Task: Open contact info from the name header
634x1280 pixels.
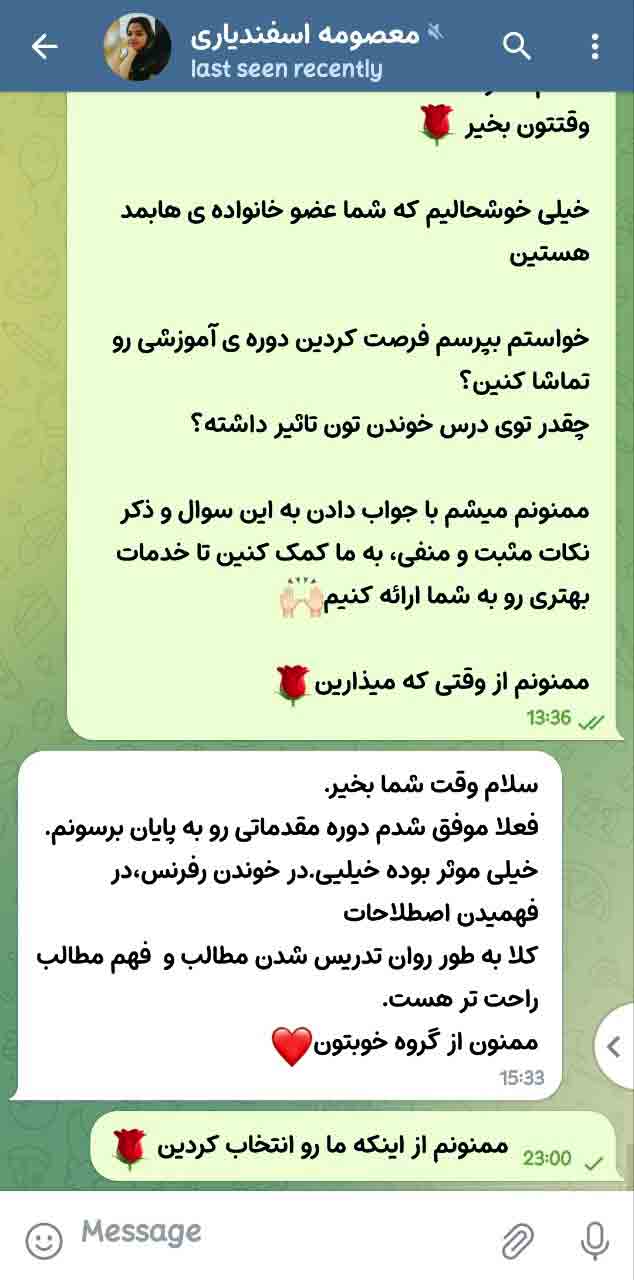Action: pyautogui.click(x=305, y=36)
